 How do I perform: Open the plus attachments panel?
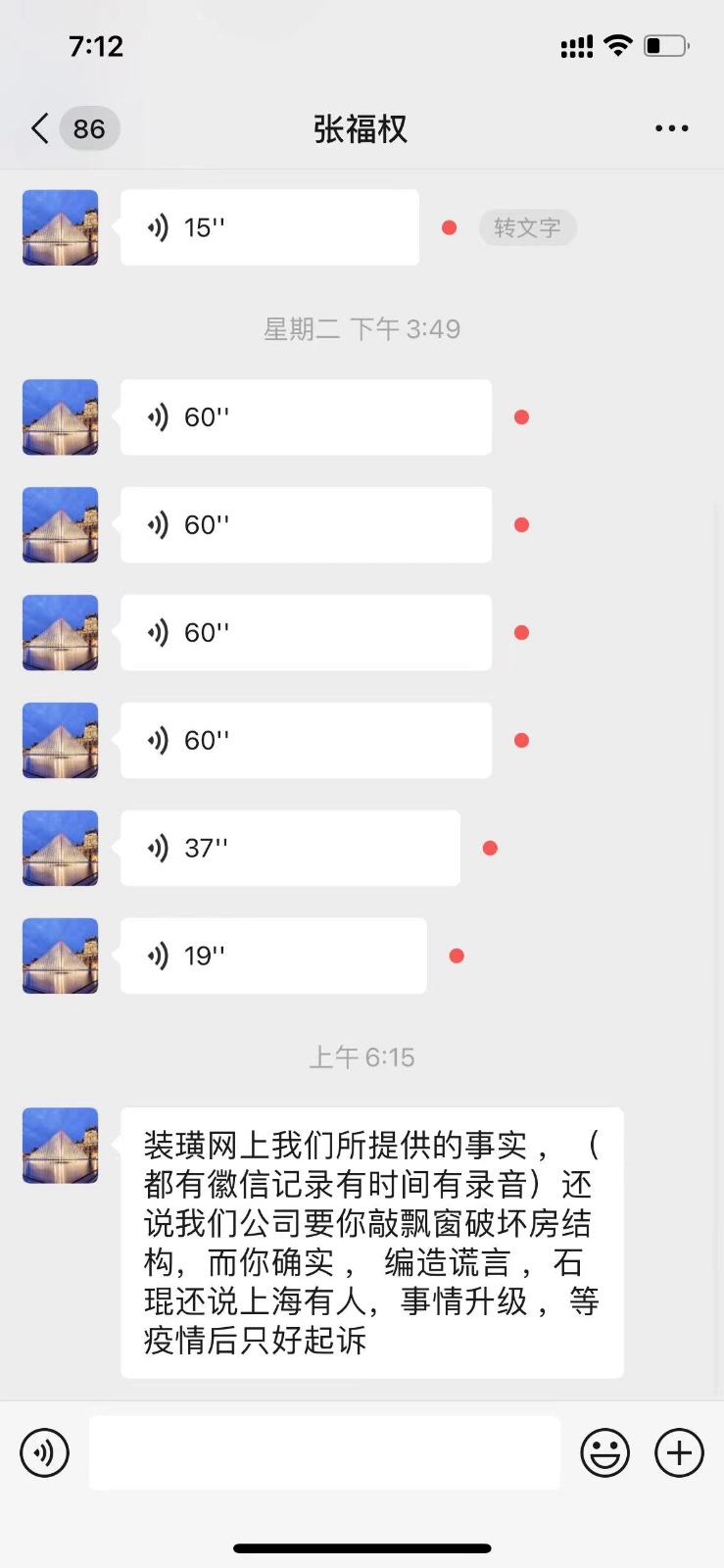point(679,1452)
